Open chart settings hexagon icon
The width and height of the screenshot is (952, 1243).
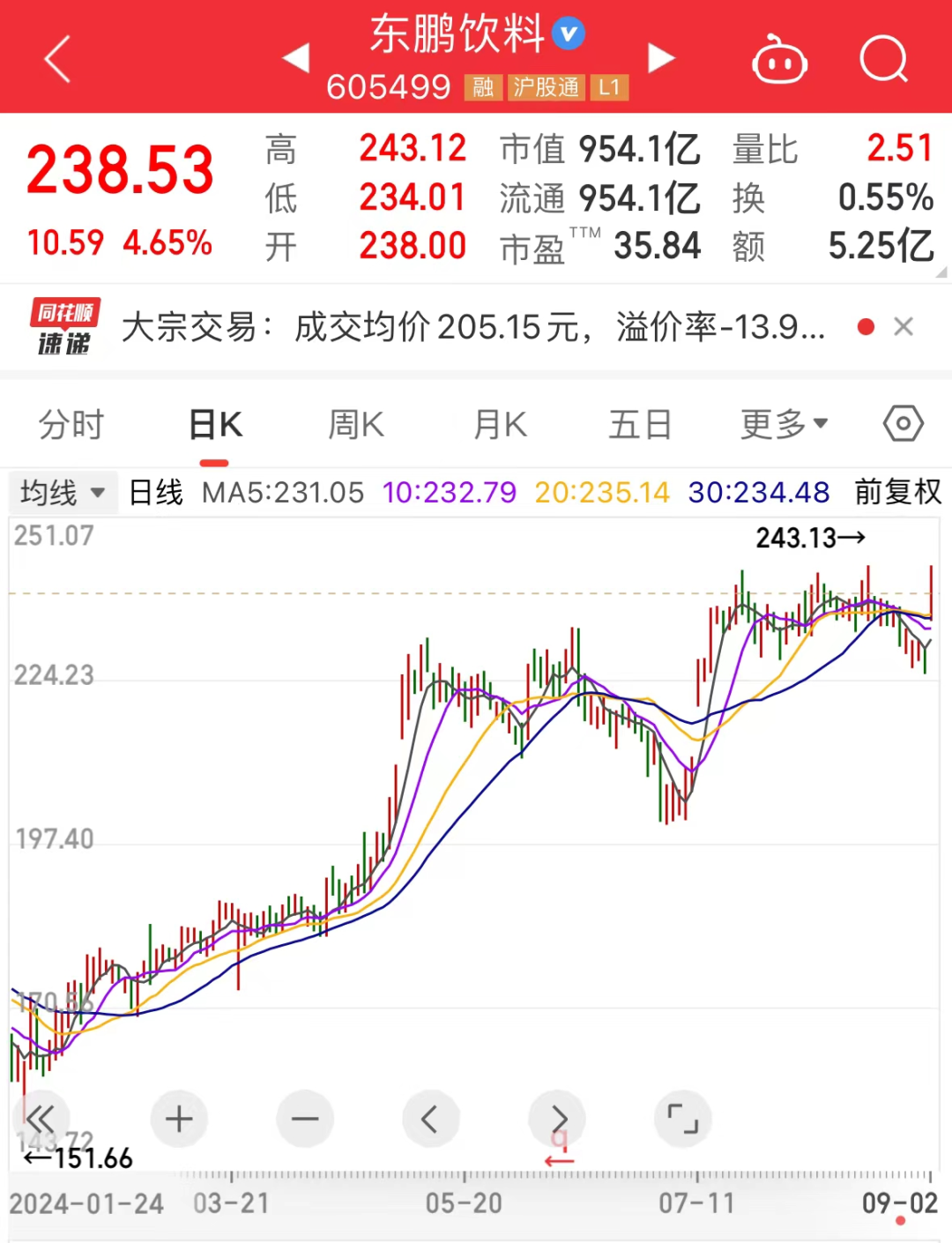(x=904, y=424)
